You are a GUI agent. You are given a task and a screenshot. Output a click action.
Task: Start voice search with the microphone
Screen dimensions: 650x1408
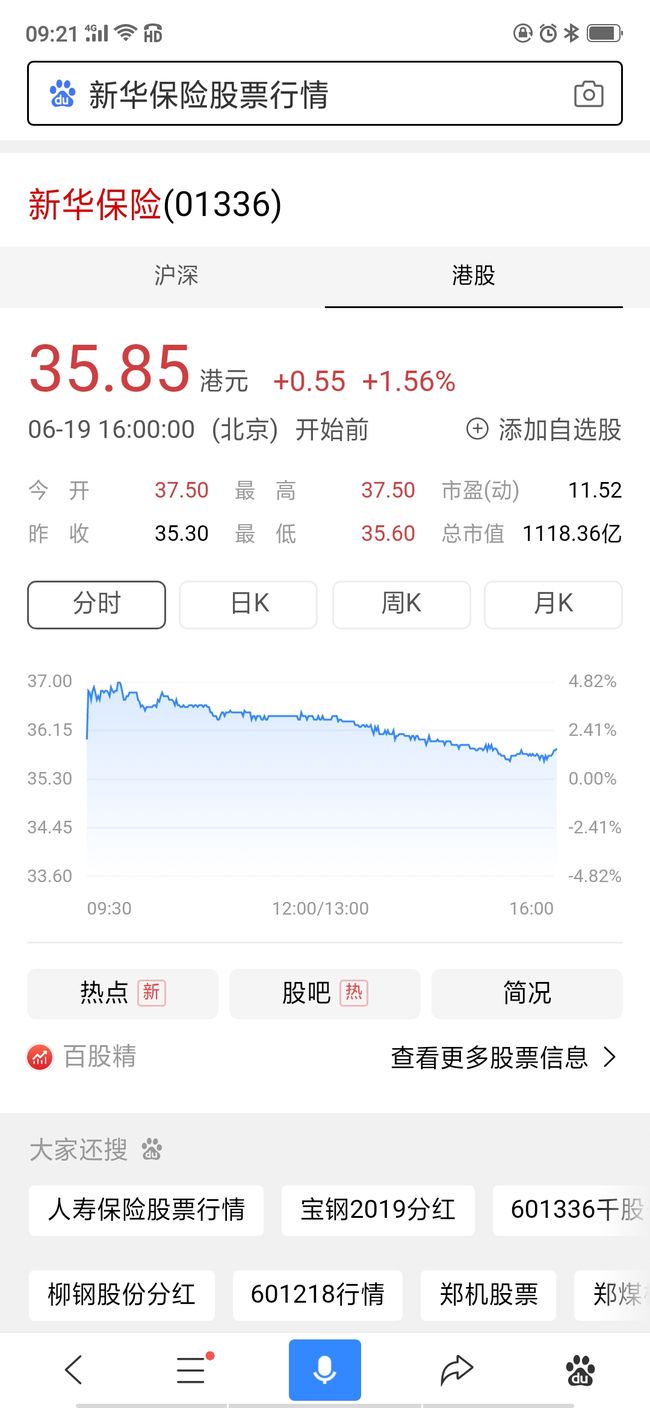(x=325, y=1370)
